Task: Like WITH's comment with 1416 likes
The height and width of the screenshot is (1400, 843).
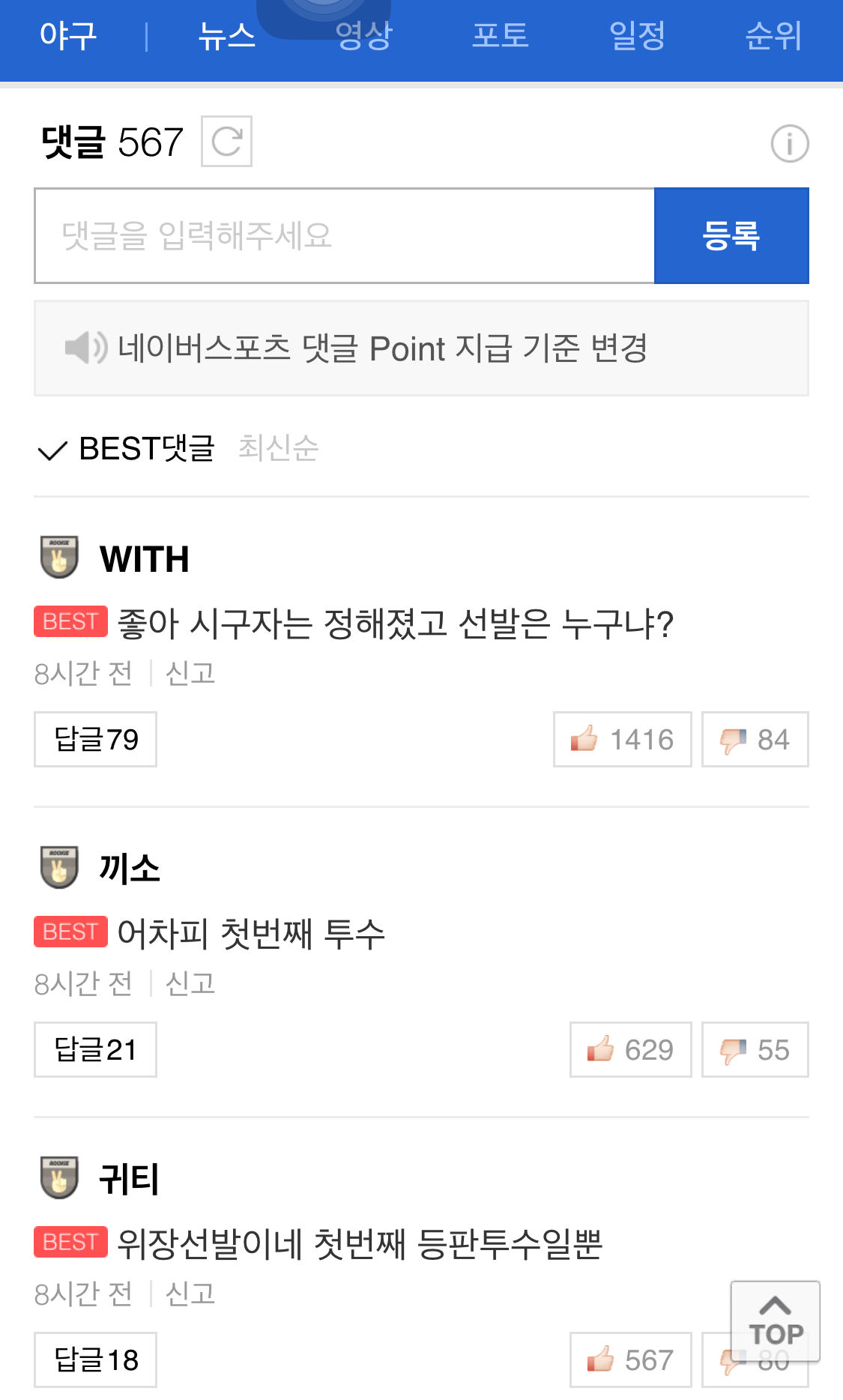Action: pyautogui.click(x=622, y=740)
